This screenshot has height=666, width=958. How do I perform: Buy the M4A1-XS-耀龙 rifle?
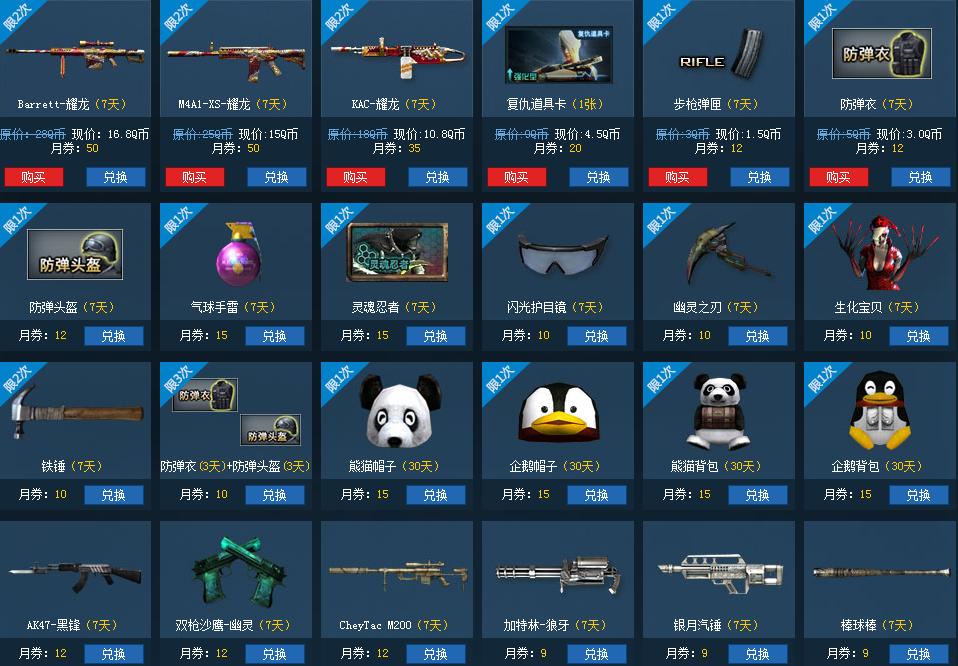195,177
